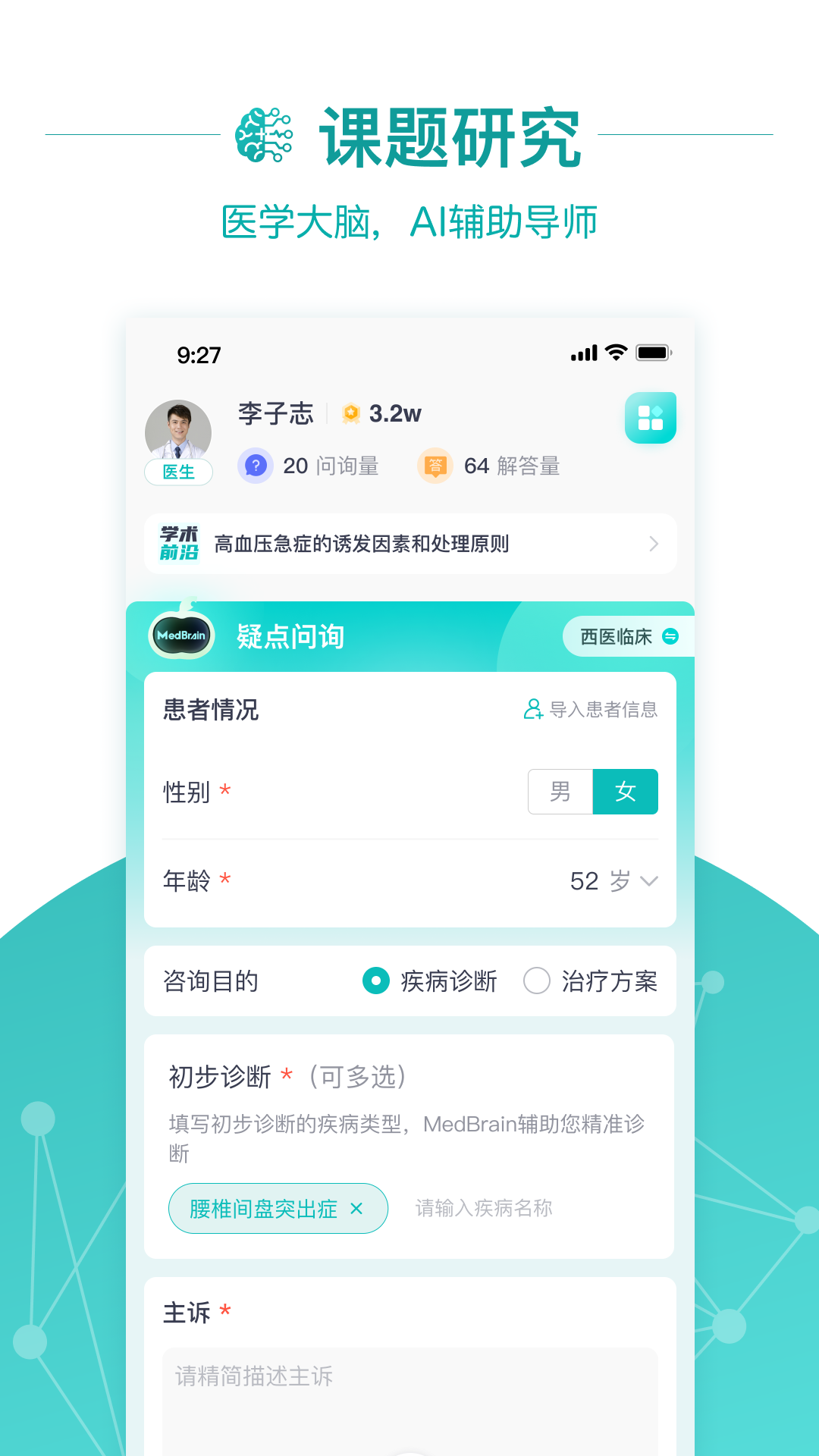The image size is (819, 1456).
Task: Select 男 as the patient gender
Action: 560,791
